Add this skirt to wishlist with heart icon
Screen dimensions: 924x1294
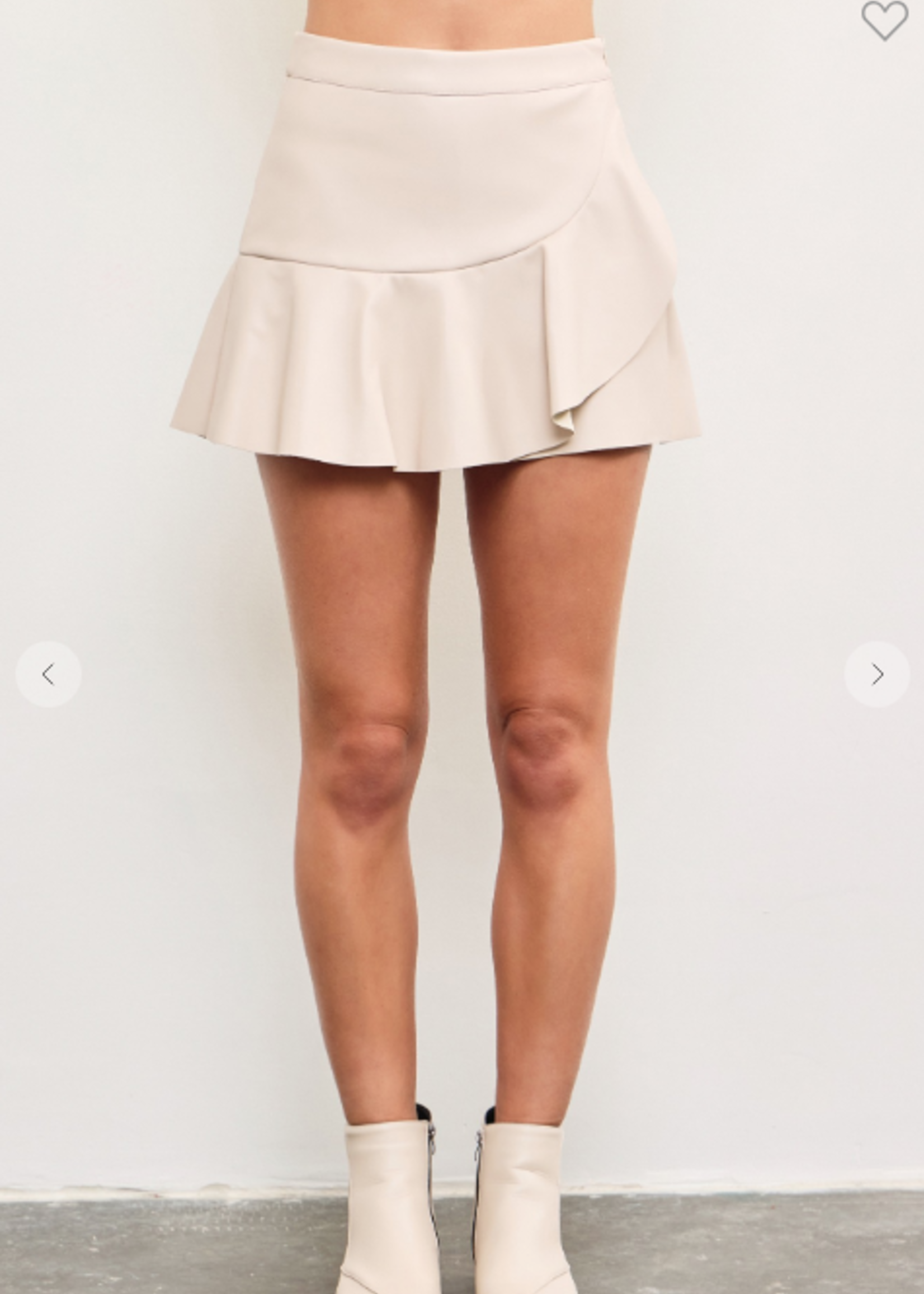click(x=885, y=20)
